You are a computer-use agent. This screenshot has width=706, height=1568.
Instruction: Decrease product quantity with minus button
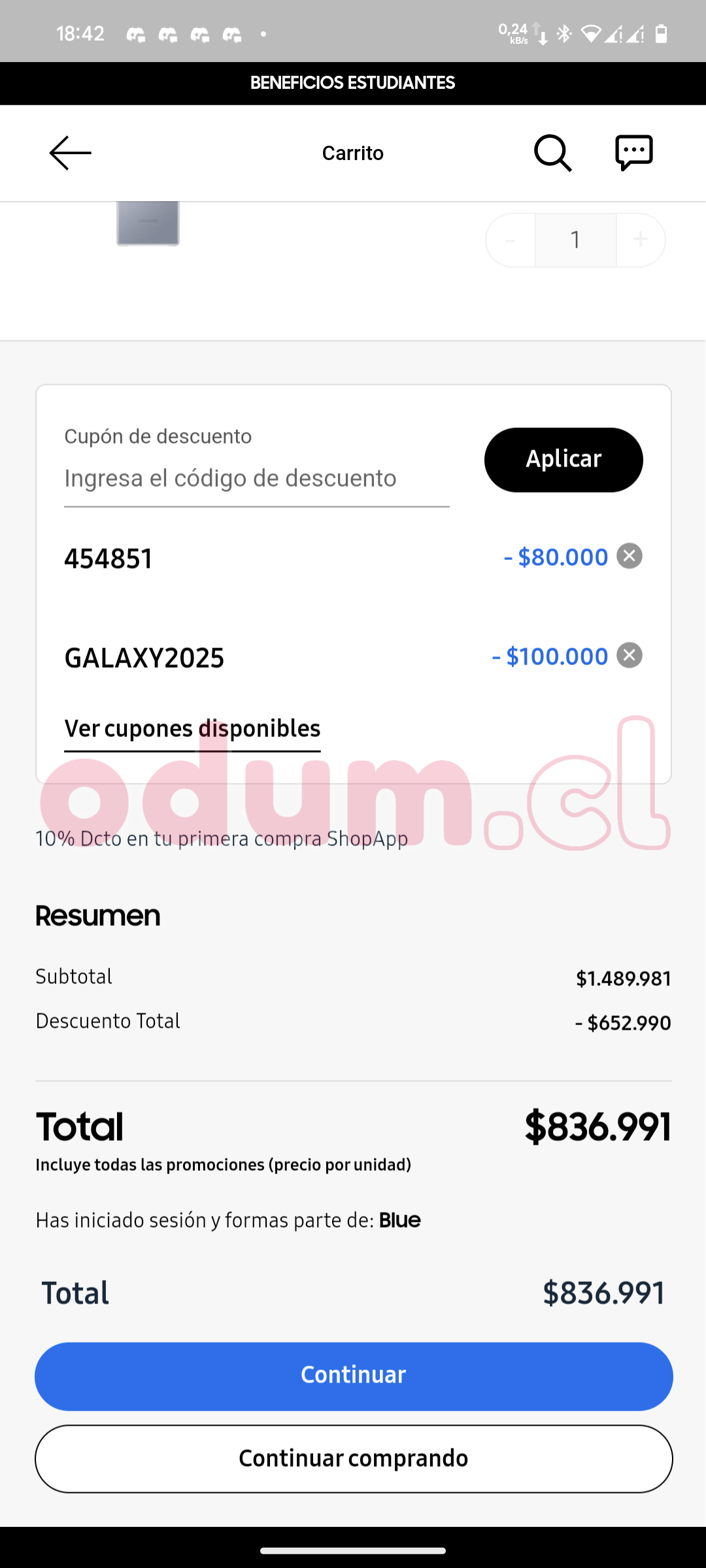511,240
